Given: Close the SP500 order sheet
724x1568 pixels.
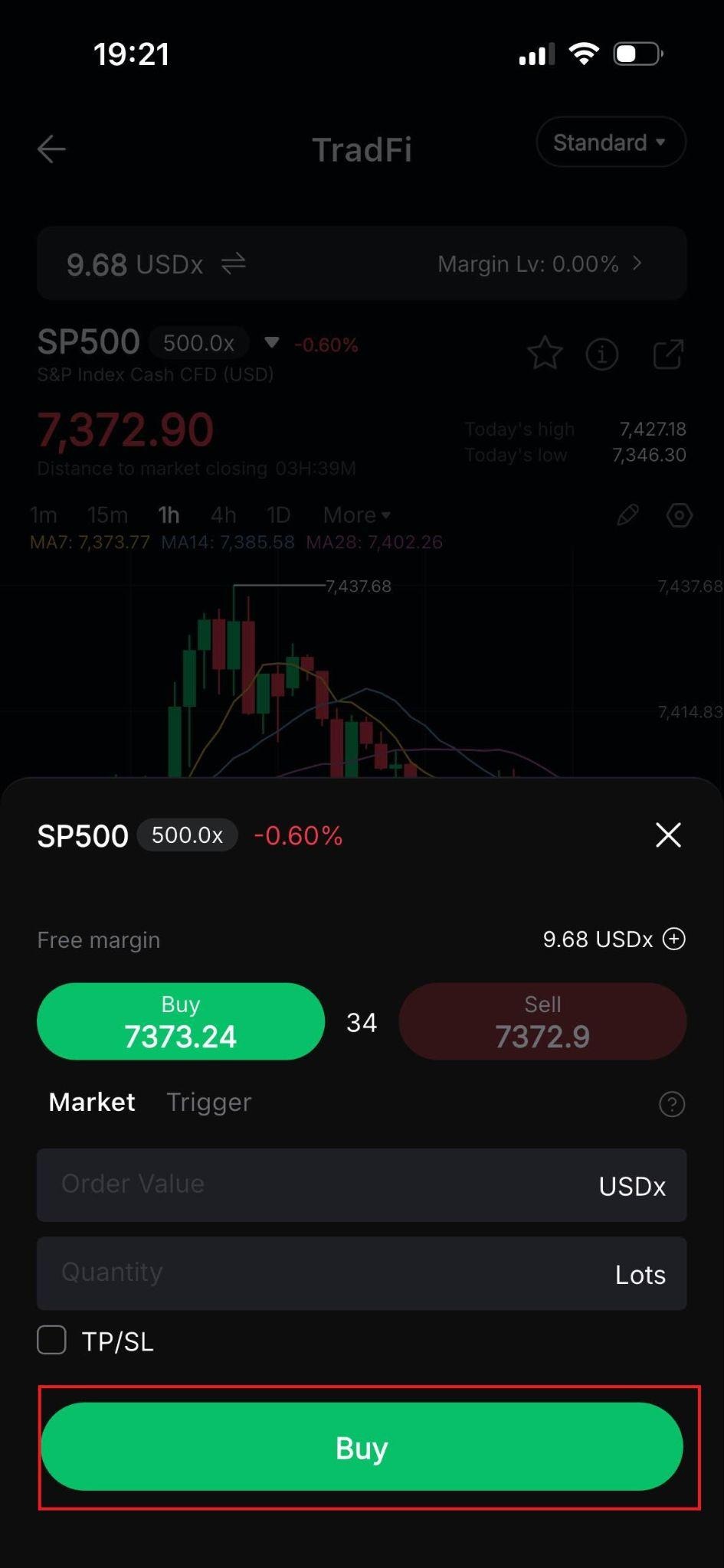Looking at the screenshot, I should [x=668, y=835].
